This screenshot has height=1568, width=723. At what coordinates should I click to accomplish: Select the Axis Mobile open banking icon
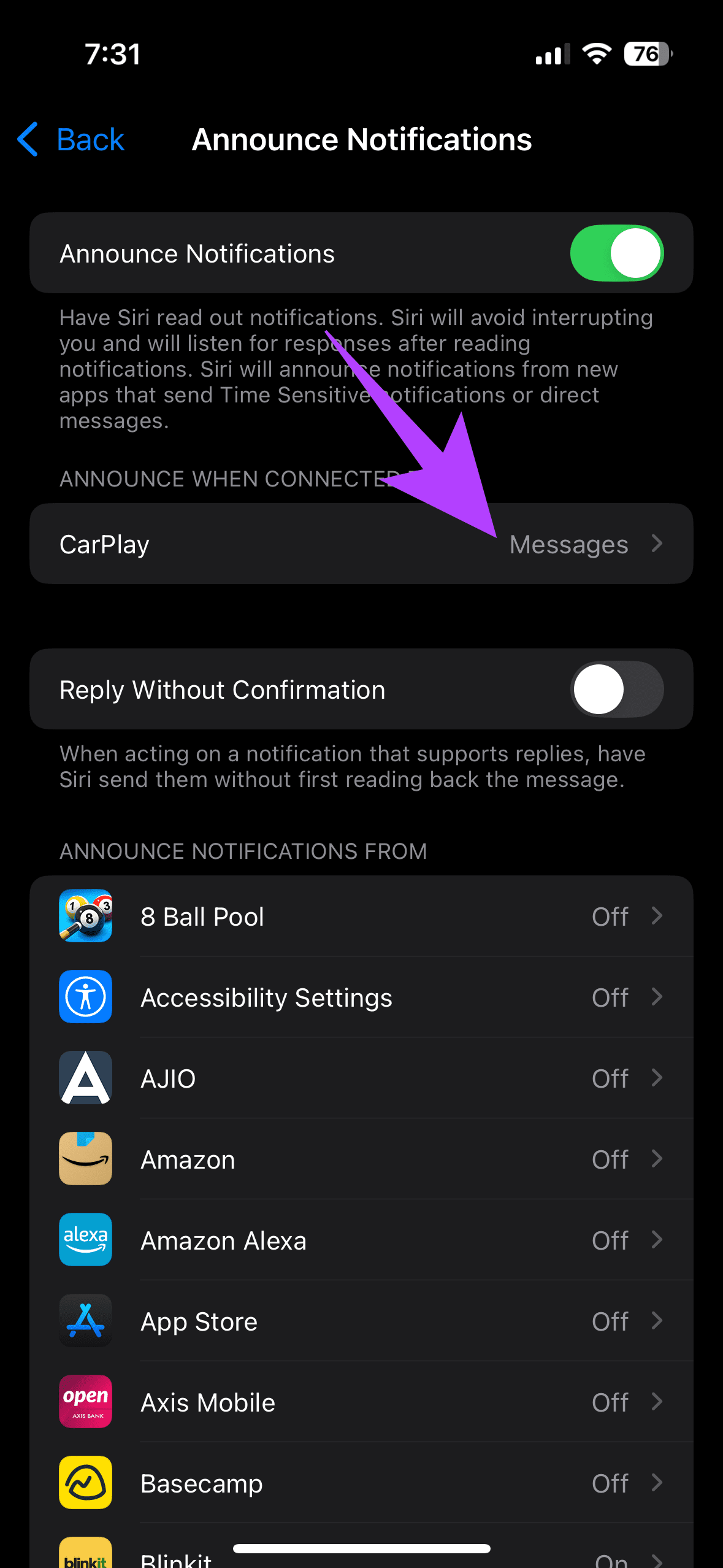point(86,1402)
